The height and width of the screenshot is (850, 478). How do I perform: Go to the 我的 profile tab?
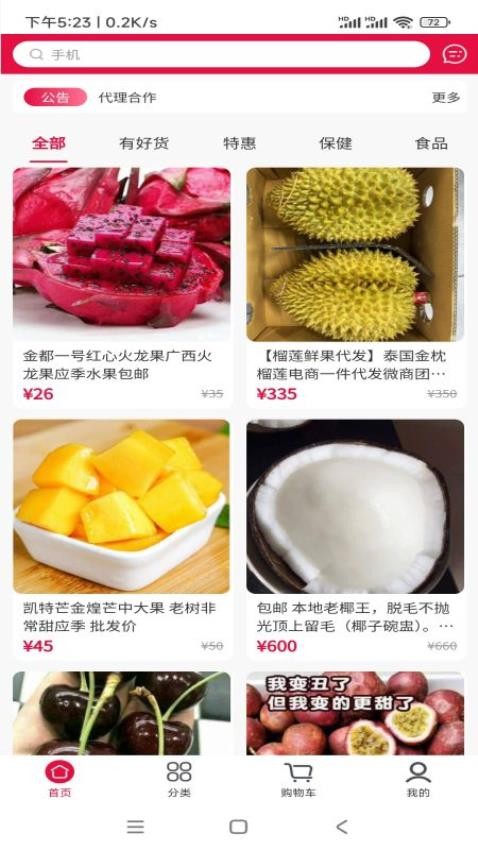(x=418, y=780)
